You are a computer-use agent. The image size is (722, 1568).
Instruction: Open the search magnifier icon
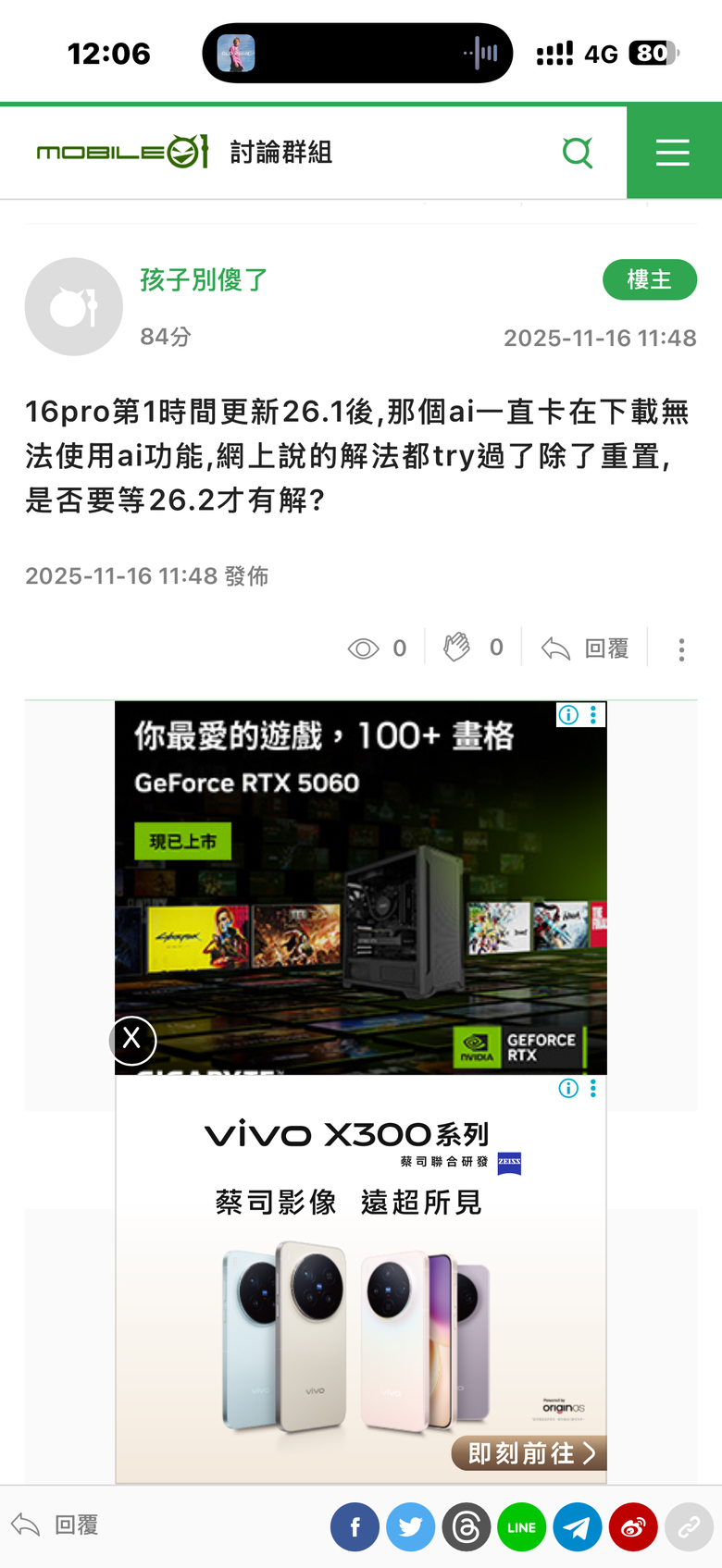click(x=578, y=153)
